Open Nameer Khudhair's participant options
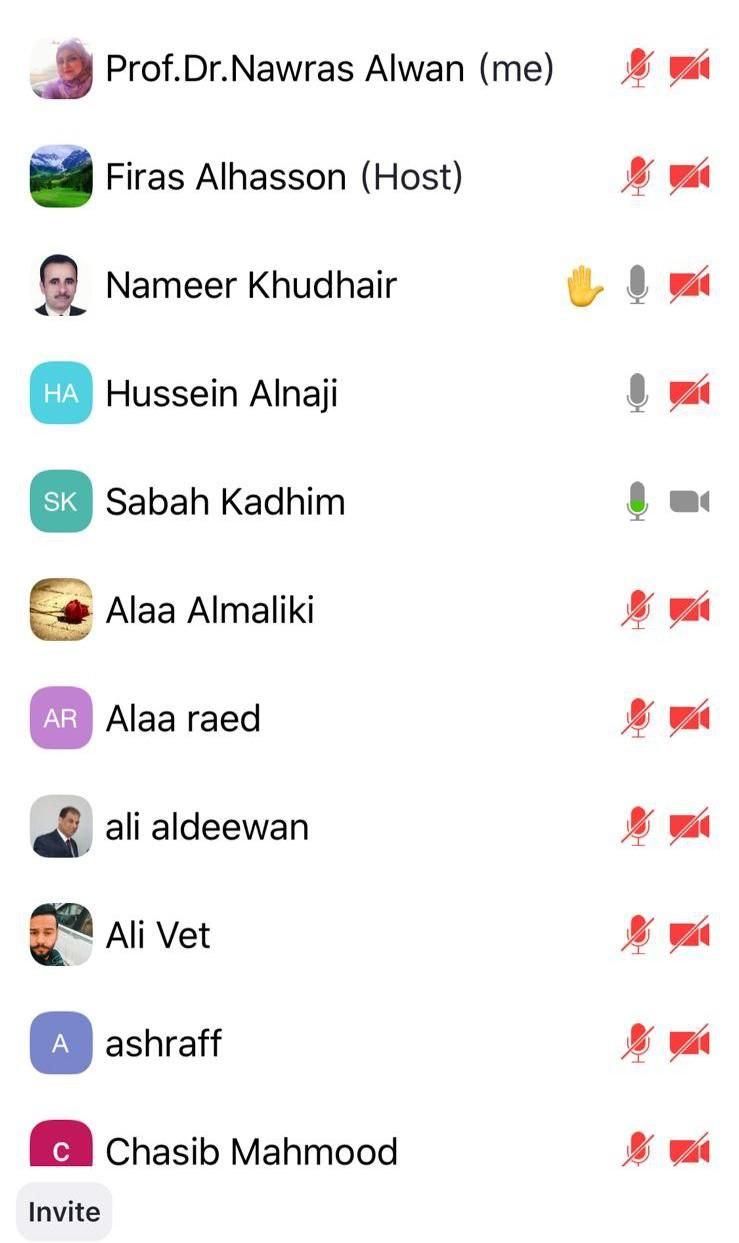The height and width of the screenshot is (1243, 739). 251,286
